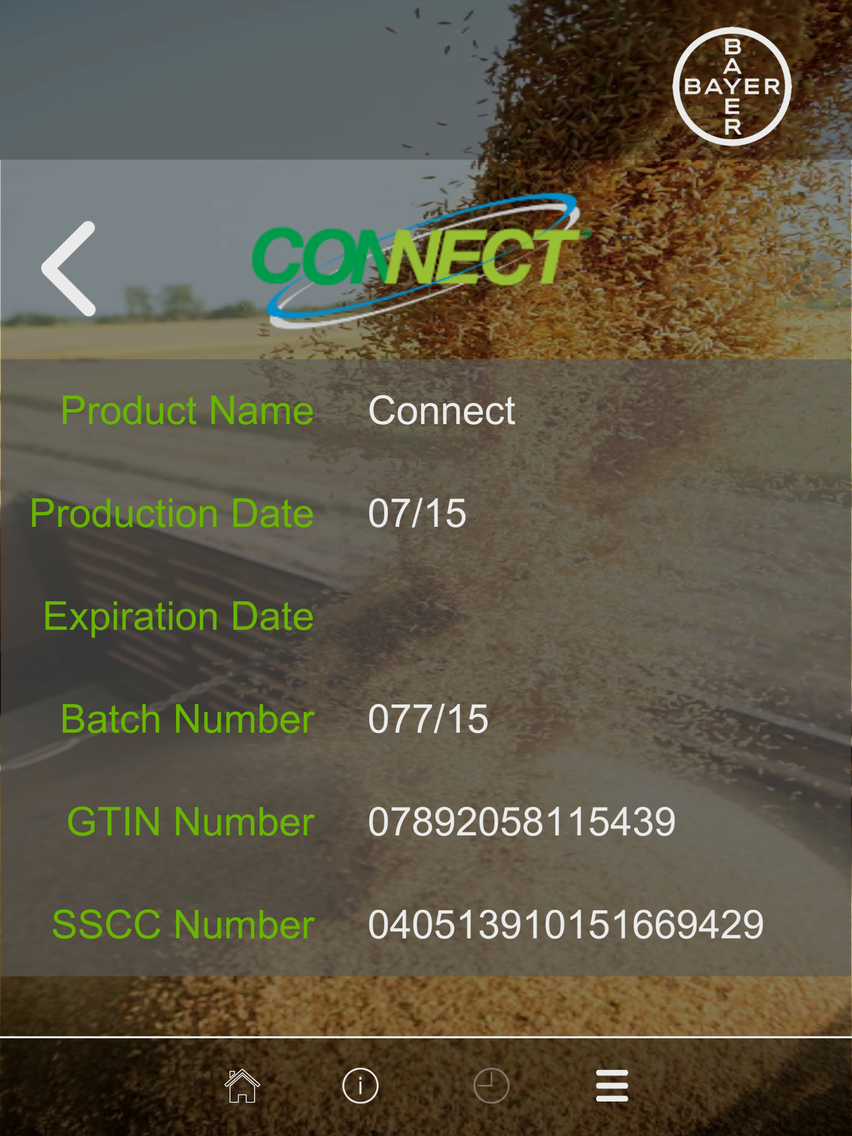Click the Bayer cross logo
Image resolution: width=852 pixels, height=1136 pixels.
pos(733,85)
